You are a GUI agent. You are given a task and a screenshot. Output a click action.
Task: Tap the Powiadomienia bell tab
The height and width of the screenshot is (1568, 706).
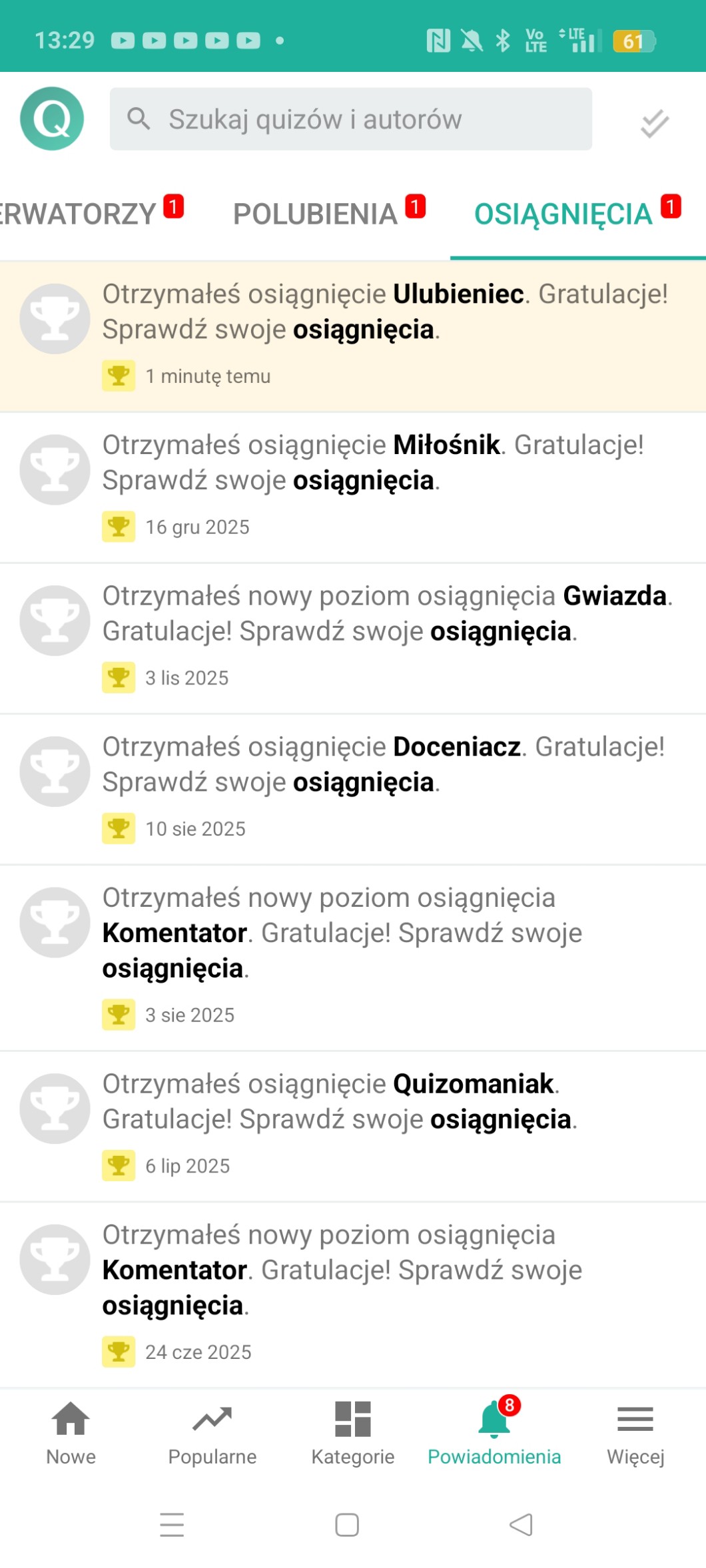point(494,1432)
